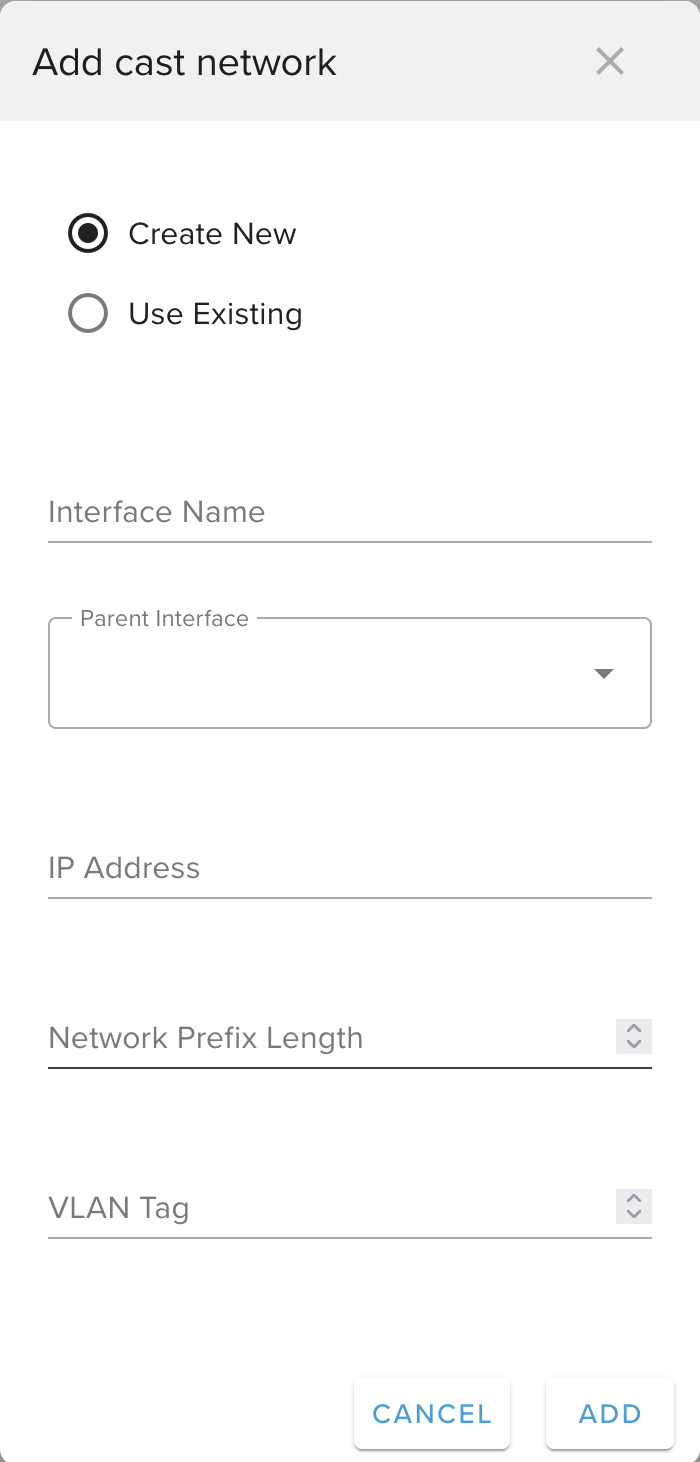The image size is (700, 1462).
Task: Adjust the Network Prefix Length stepper
Action: click(633, 1036)
